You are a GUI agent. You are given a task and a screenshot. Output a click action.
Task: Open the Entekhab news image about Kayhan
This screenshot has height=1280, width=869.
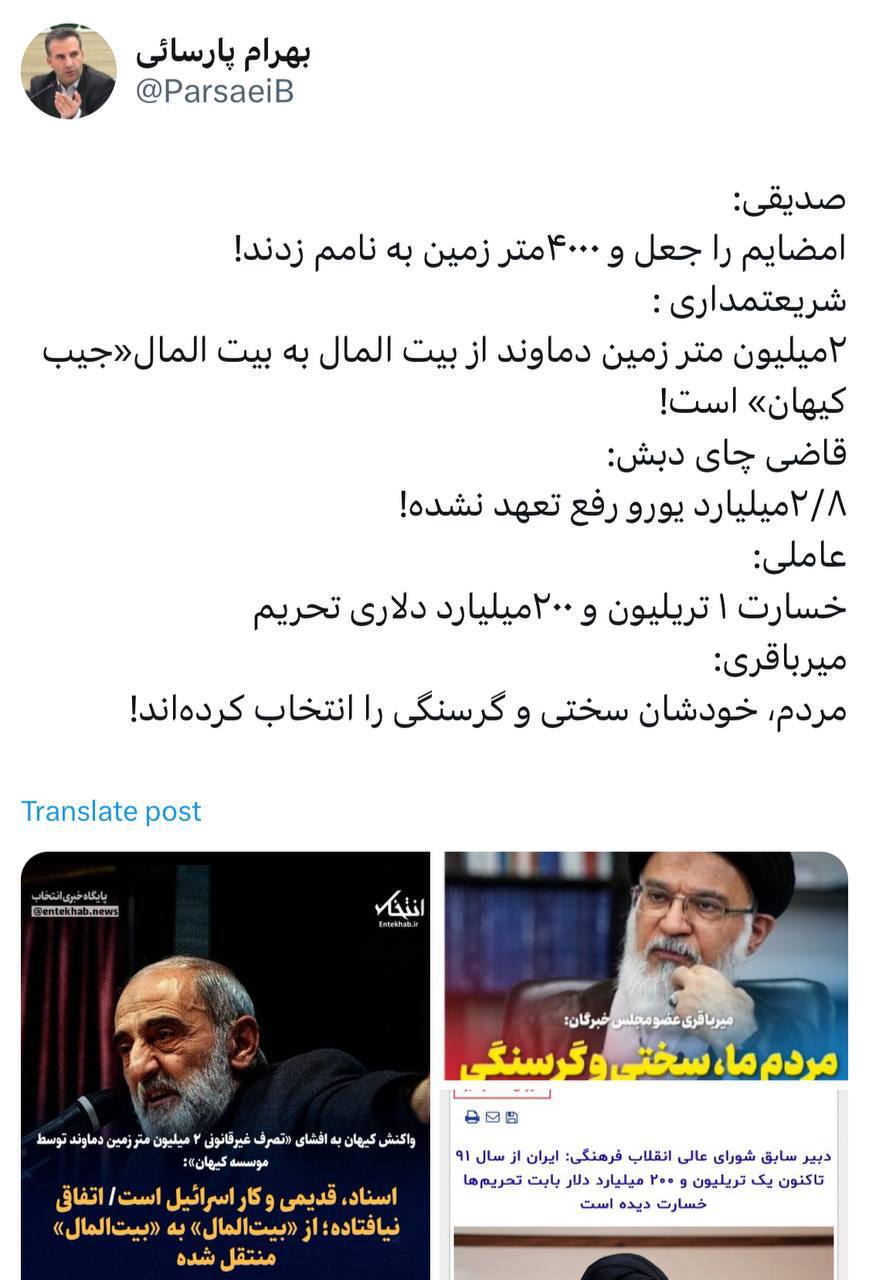point(225,1065)
